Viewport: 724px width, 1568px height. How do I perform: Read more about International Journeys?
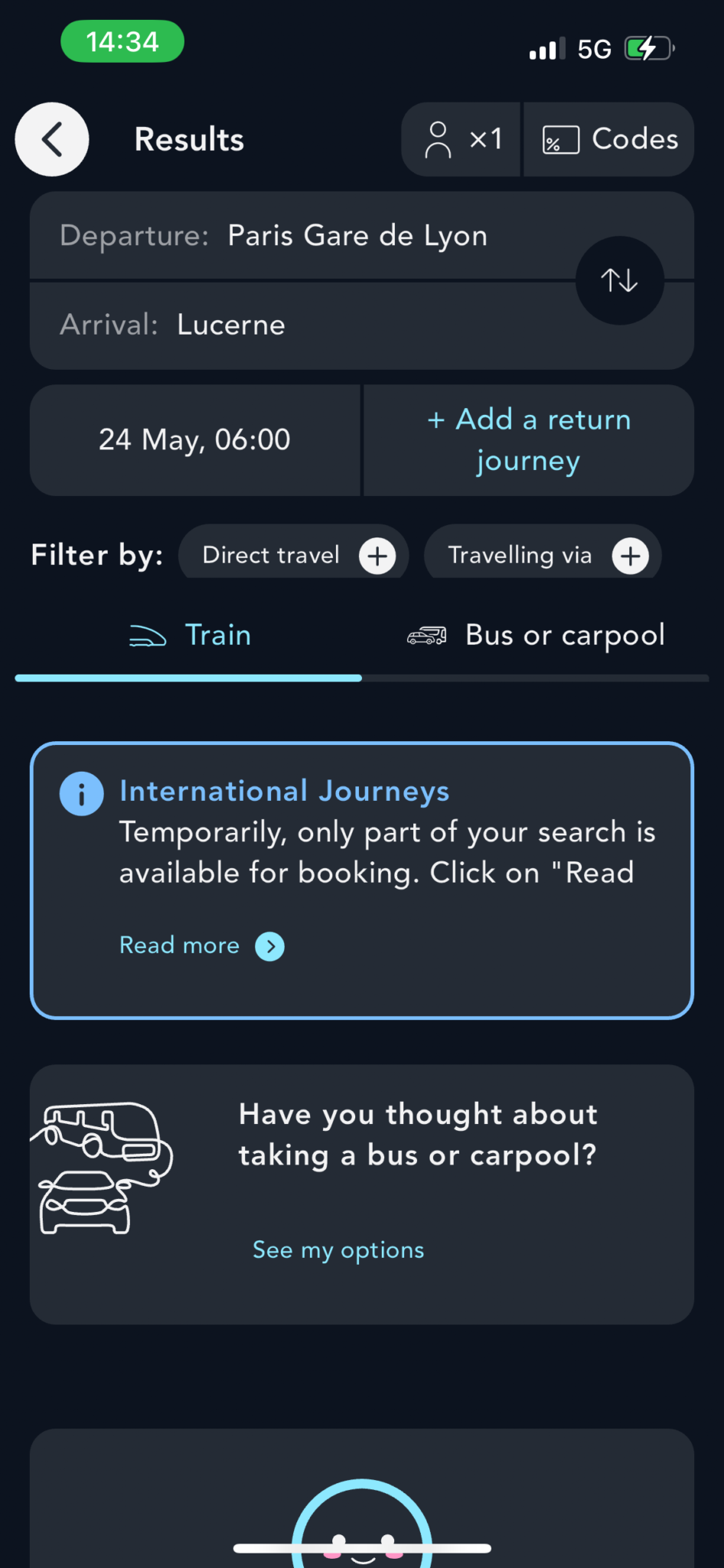201,946
